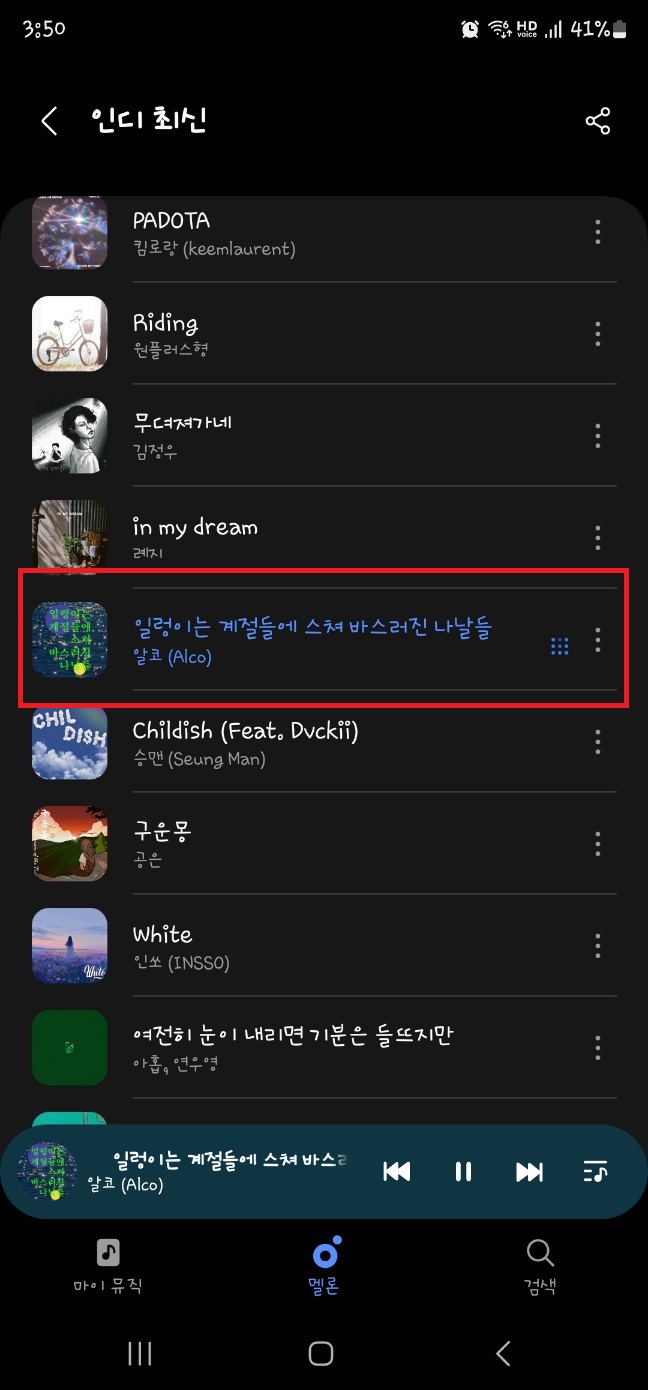Viewport: 648px width, 1390px height.
Task: Open more options for 여전히 눈이 내리면
Action: click(597, 1047)
